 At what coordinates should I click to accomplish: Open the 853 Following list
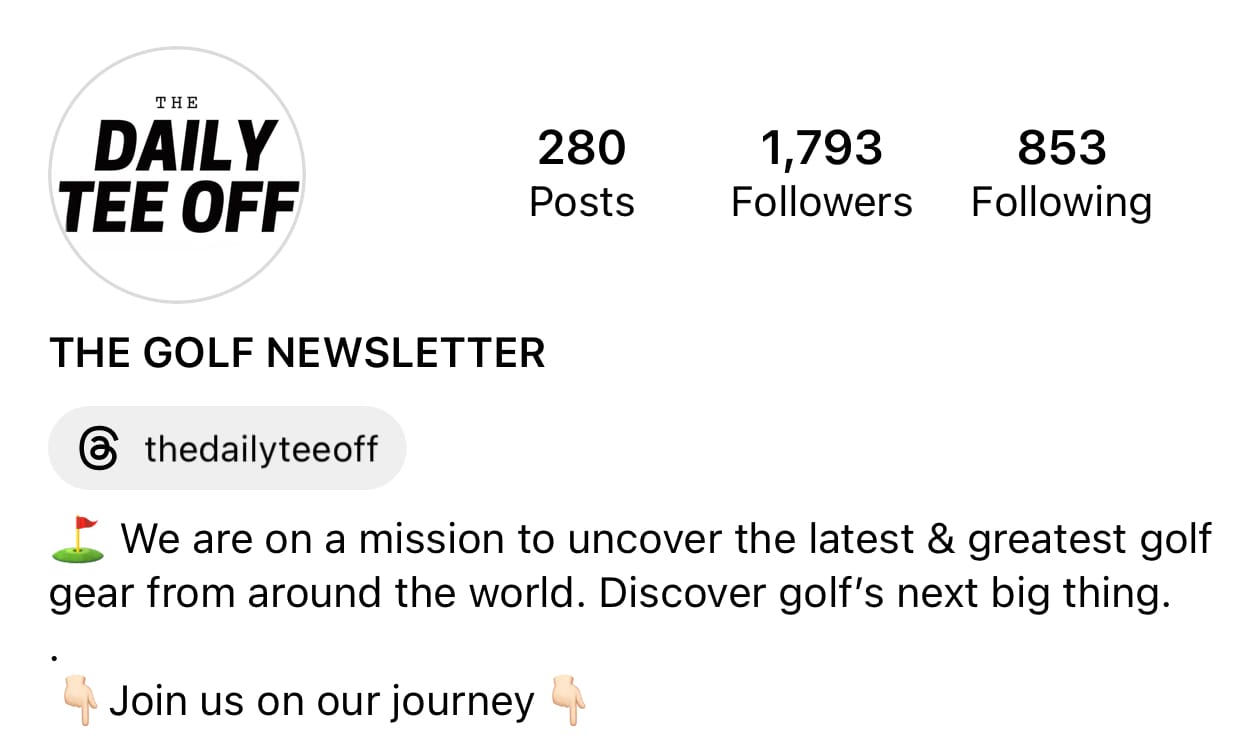[x=1061, y=174]
